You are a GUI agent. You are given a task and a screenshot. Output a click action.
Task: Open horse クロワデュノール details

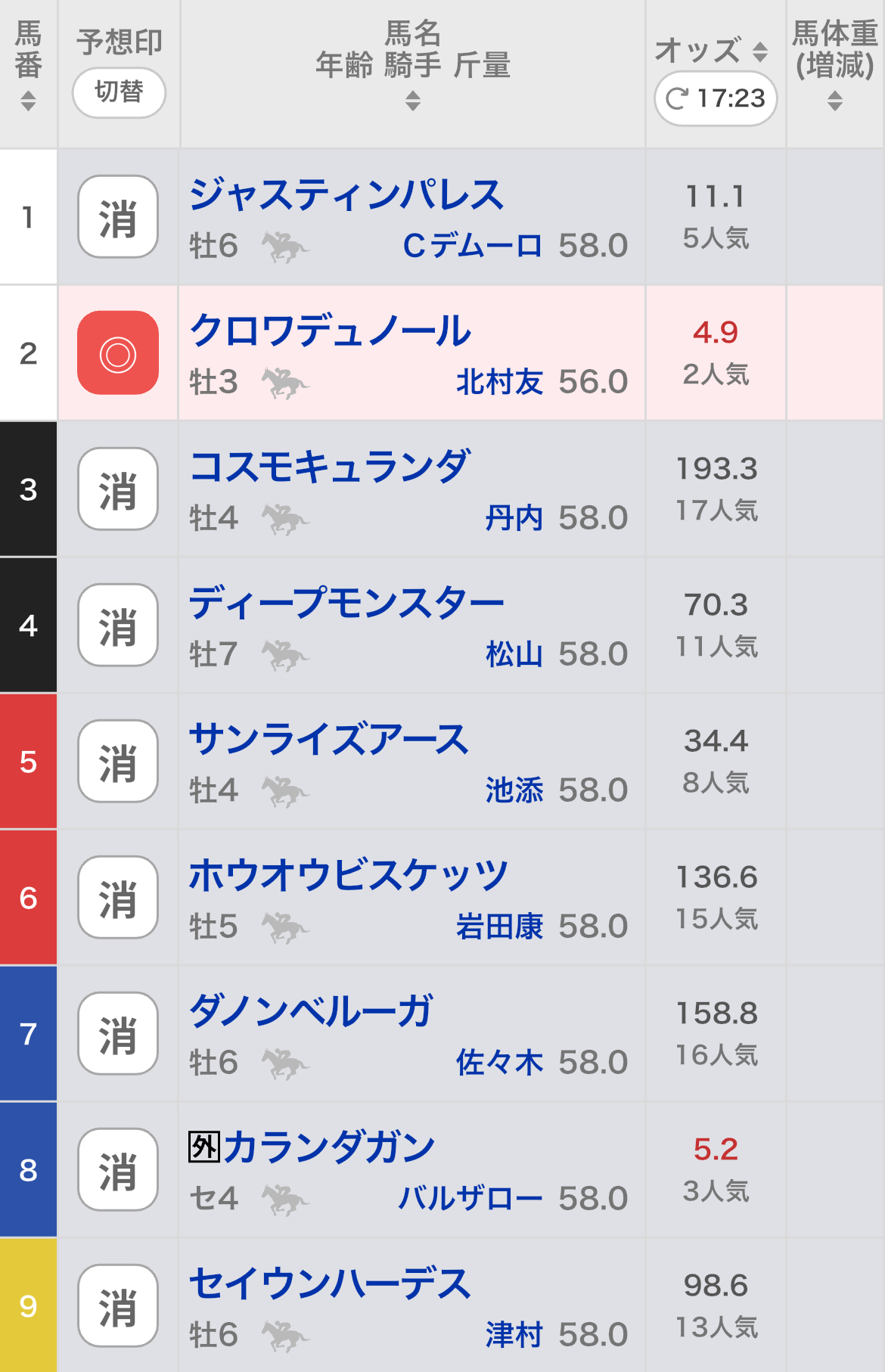[x=330, y=331]
